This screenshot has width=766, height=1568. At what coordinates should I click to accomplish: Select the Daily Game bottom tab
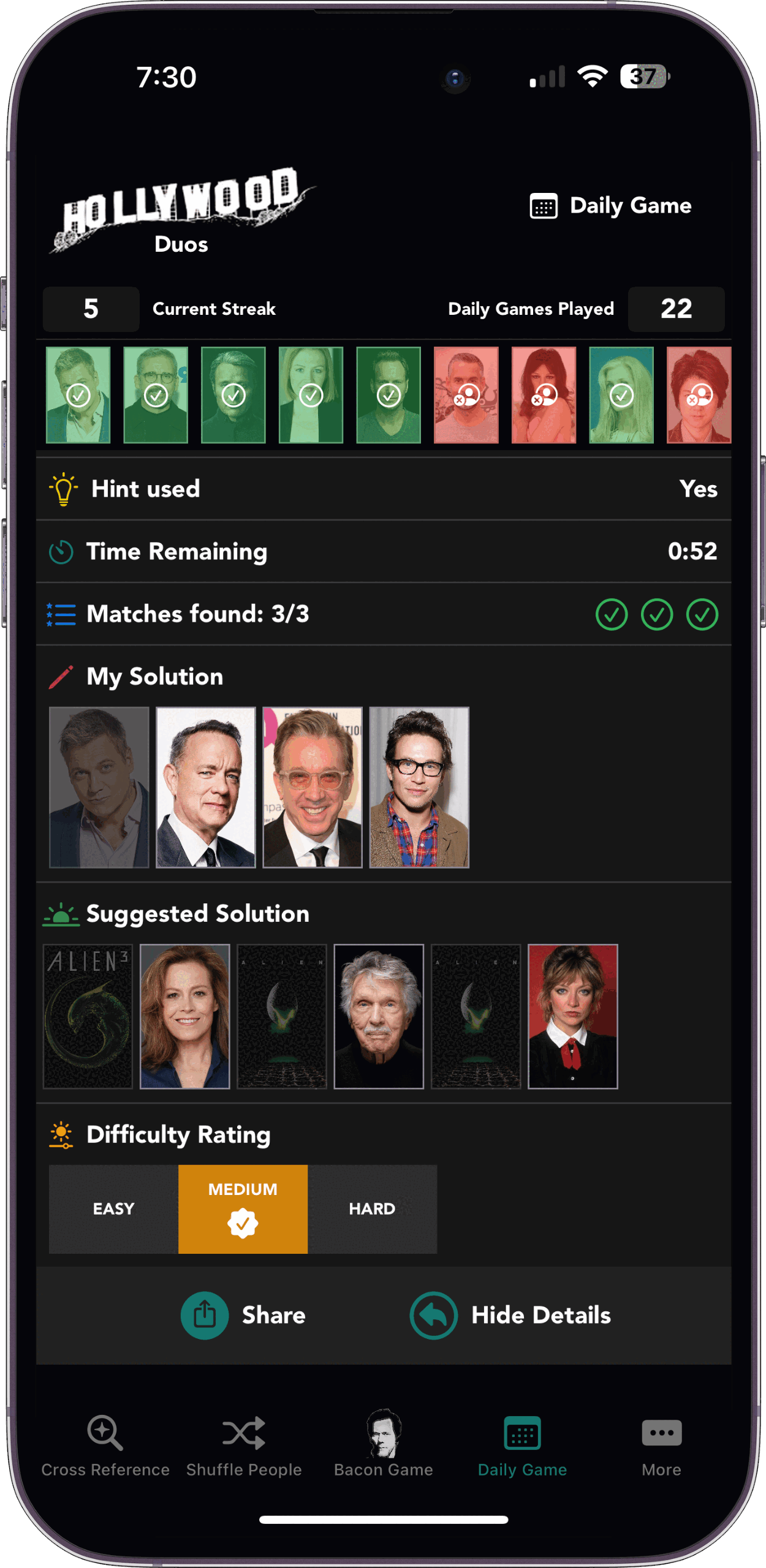point(522,1445)
